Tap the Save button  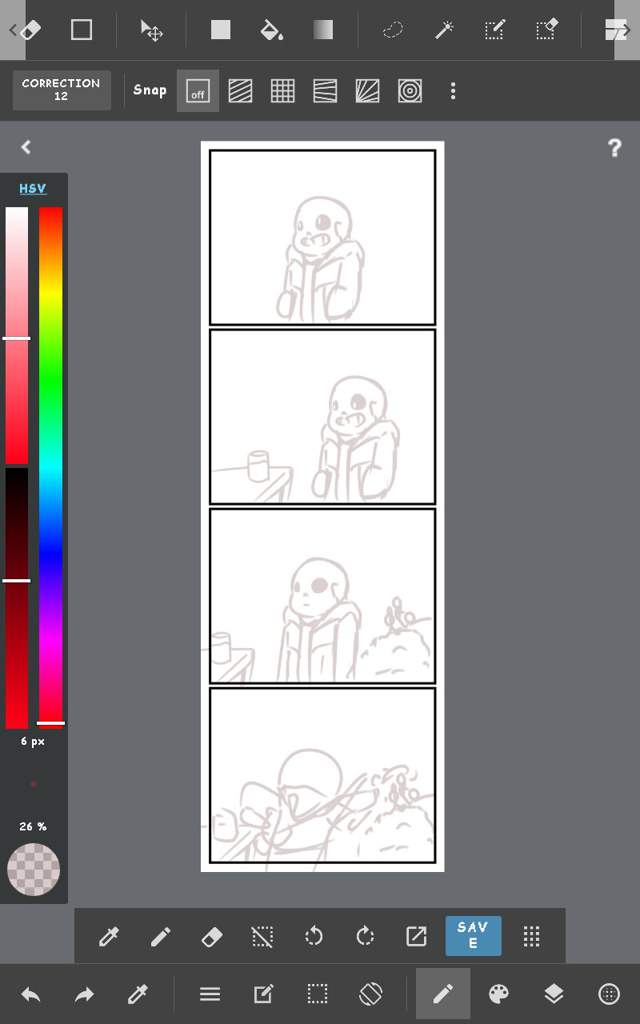tap(473, 936)
